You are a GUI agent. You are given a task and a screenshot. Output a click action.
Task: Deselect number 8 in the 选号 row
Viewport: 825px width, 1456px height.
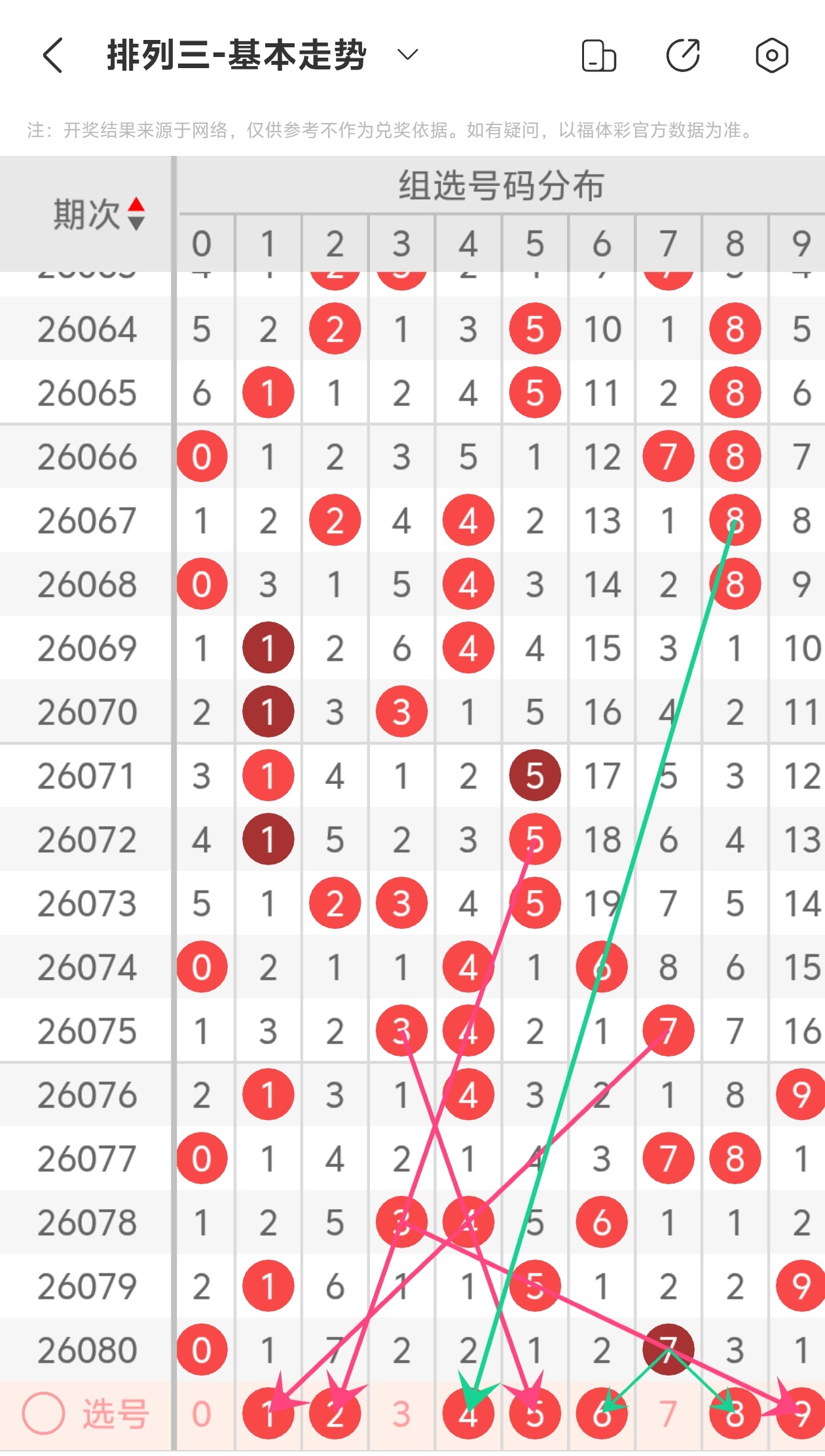[x=735, y=1413]
